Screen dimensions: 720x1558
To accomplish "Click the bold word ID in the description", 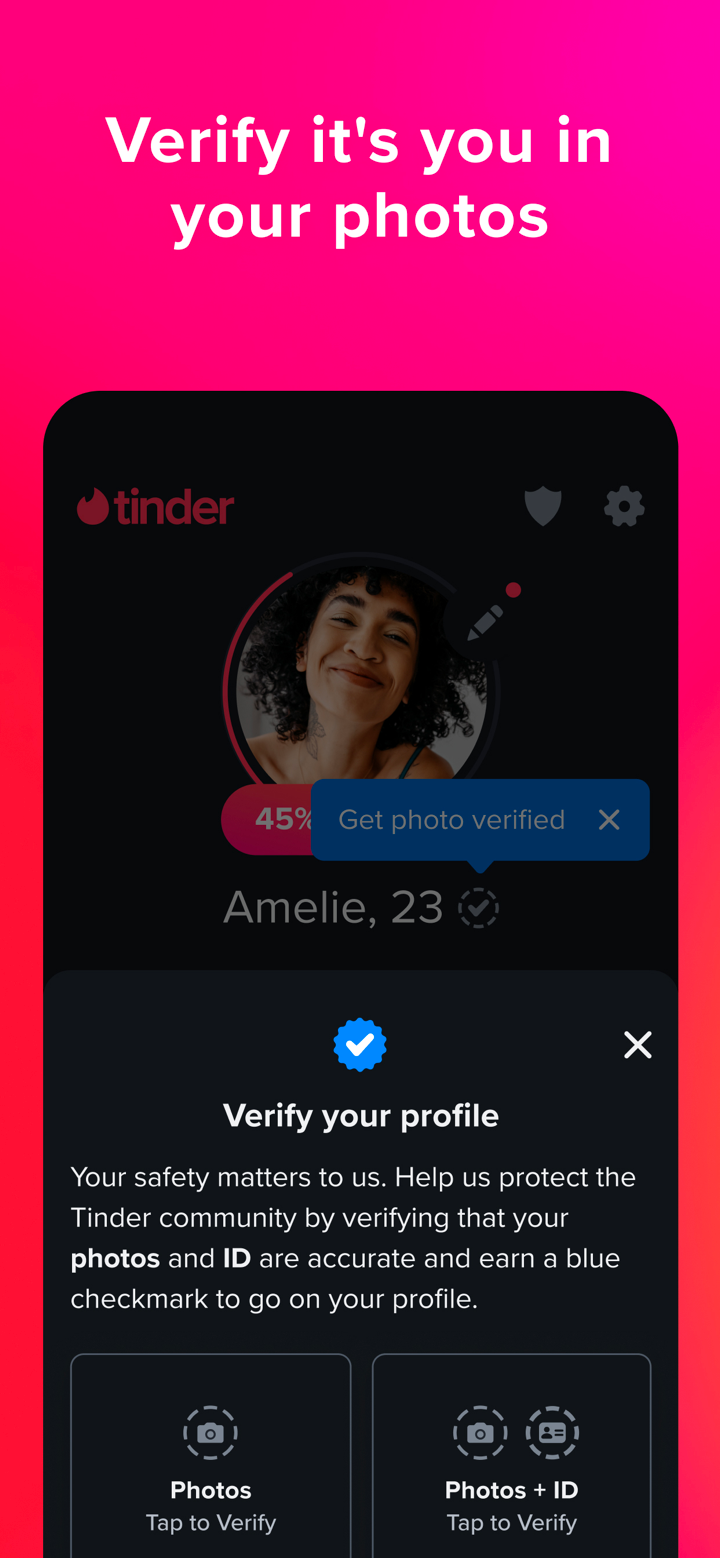I will click(x=236, y=1258).
